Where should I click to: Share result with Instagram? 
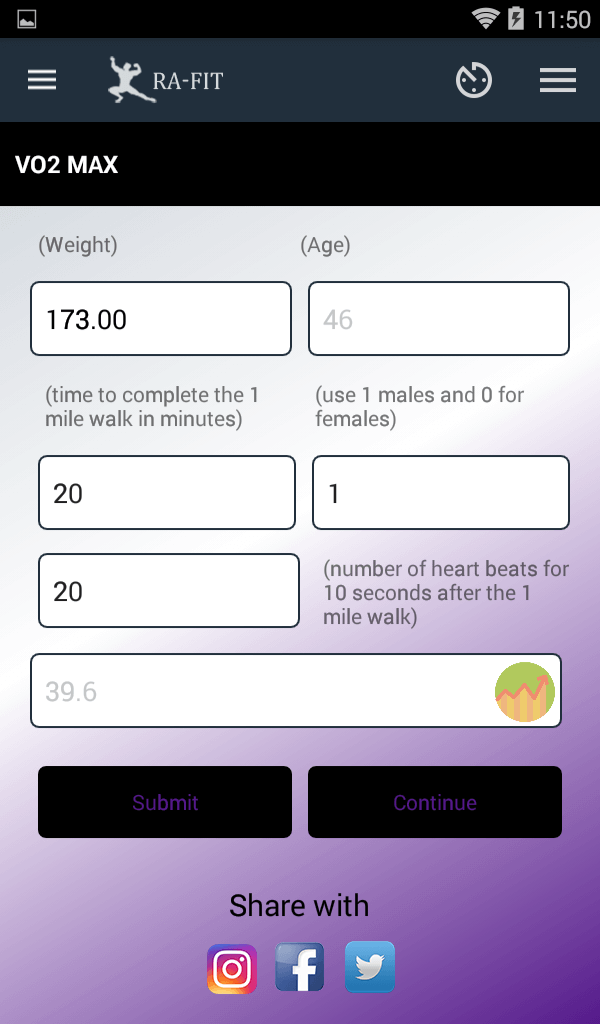click(x=232, y=968)
